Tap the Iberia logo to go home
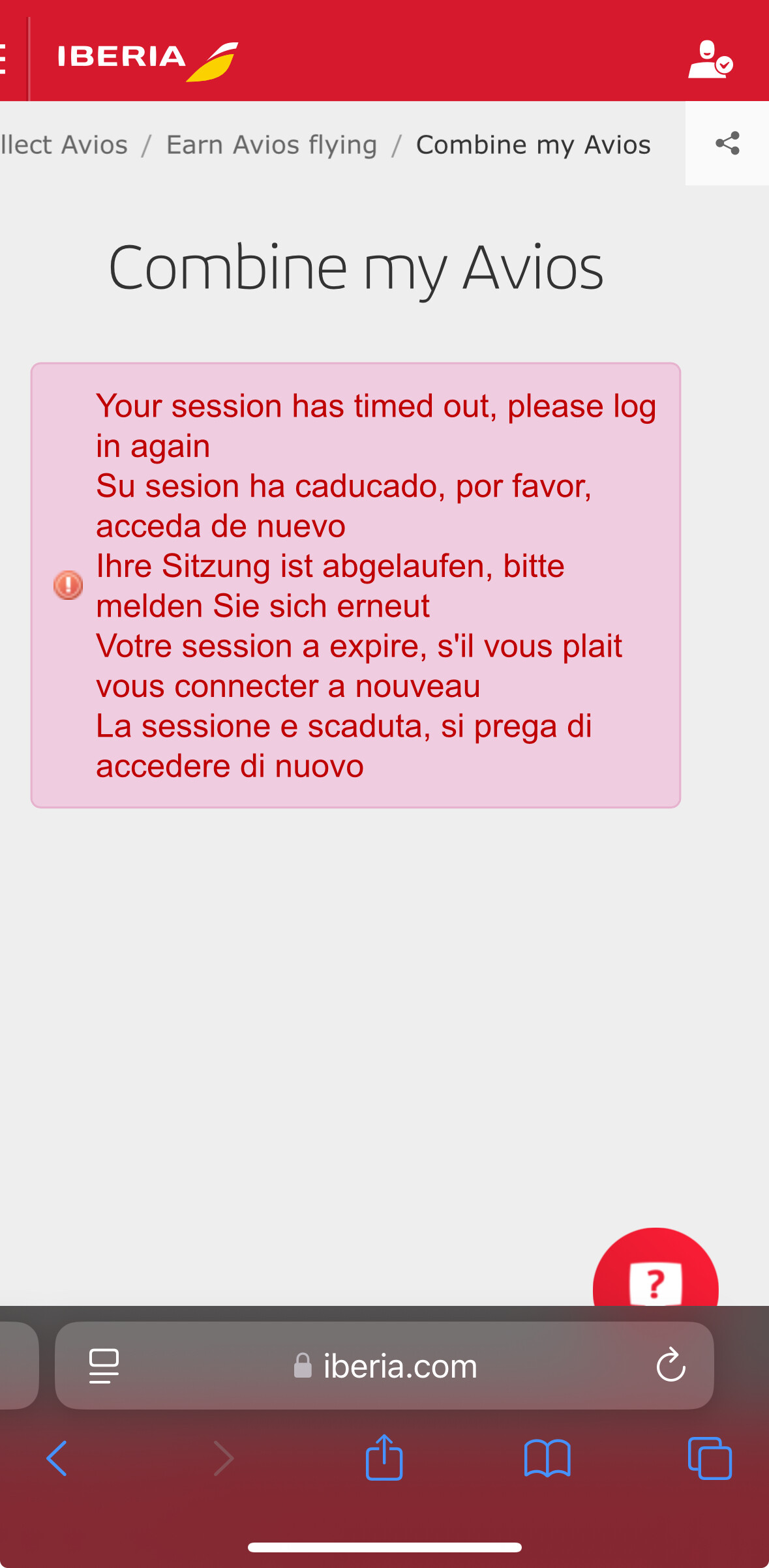The width and height of the screenshot is (769, 1568). 147,60
